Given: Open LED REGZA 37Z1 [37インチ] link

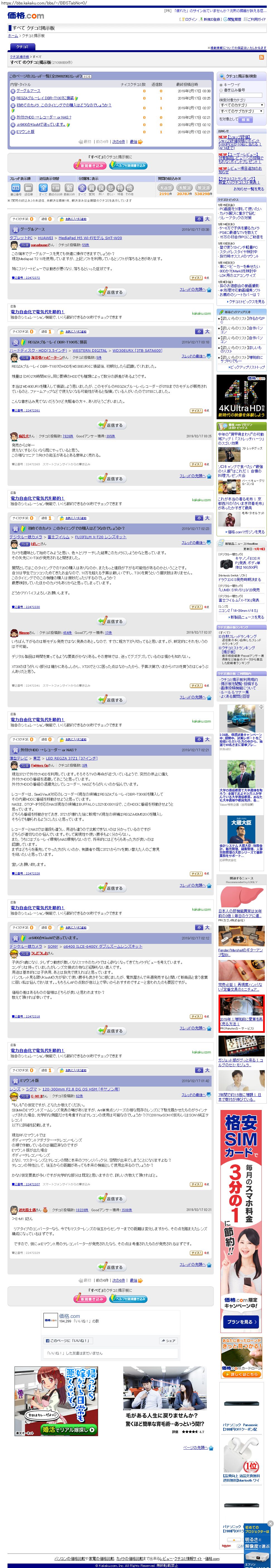Looking at the screenshot, I should [x=71, y=758].
